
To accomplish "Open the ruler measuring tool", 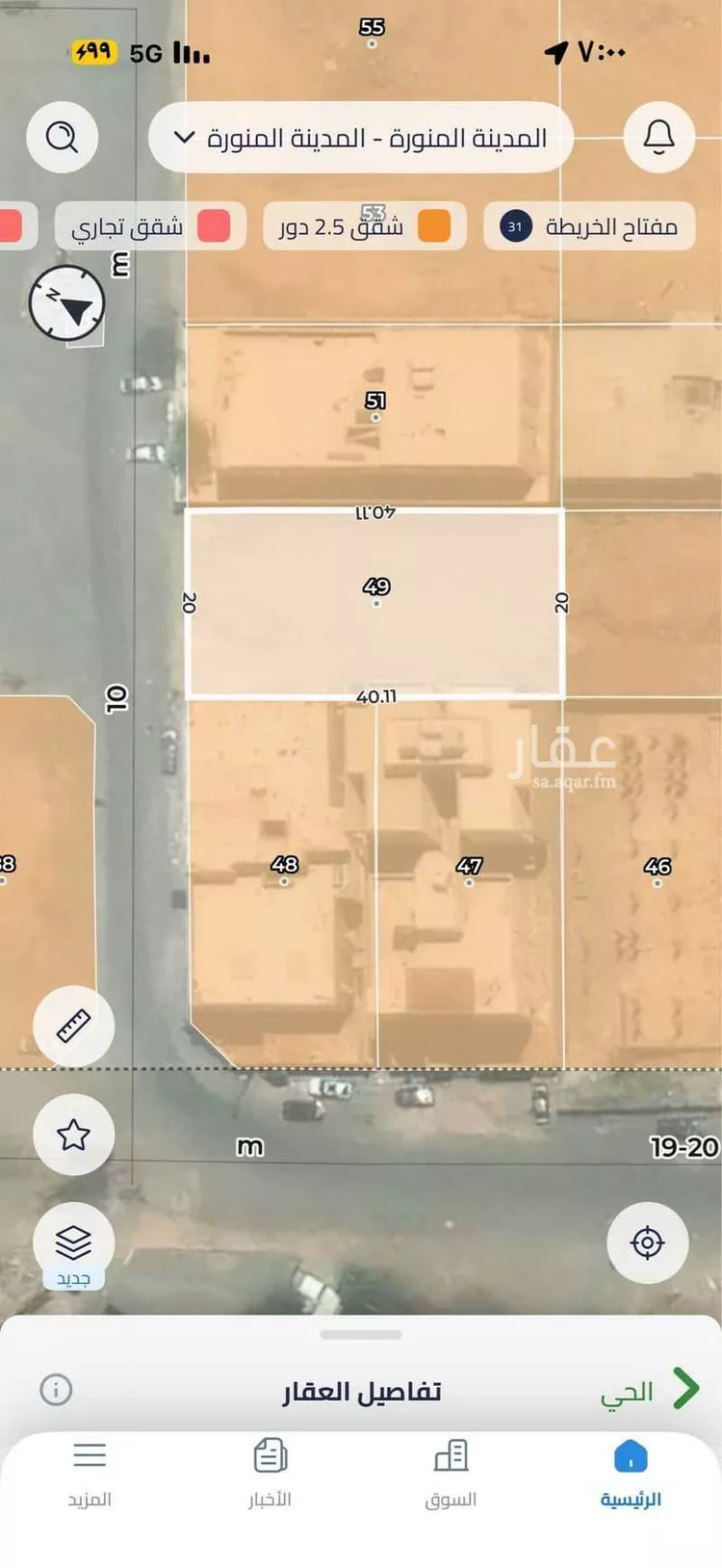I will [x=74, y=1027].
